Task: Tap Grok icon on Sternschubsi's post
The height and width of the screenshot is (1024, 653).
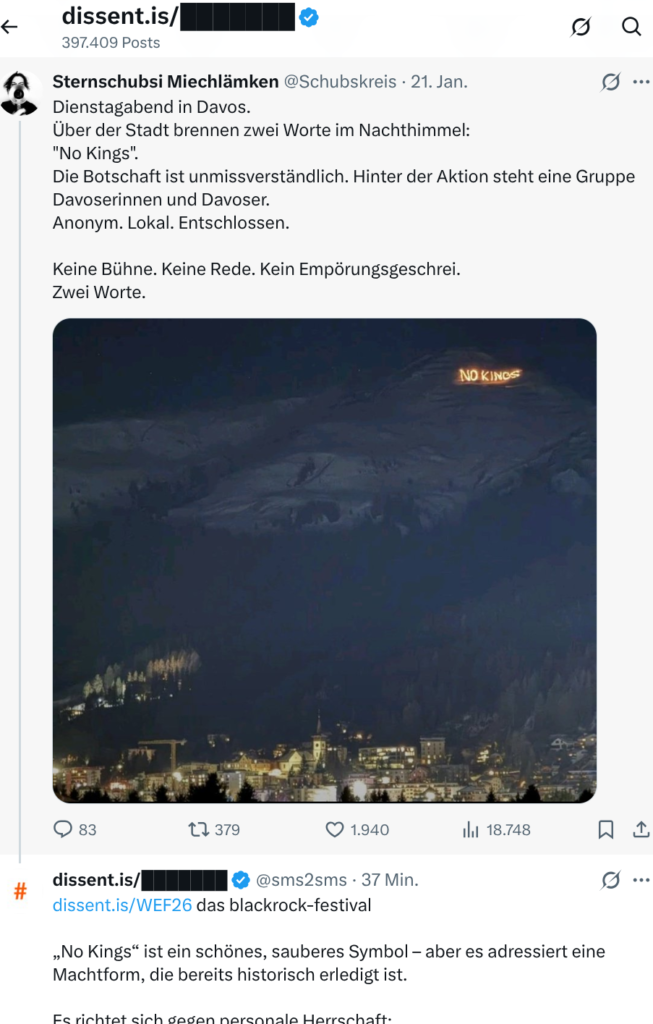Action: [610, 82]
